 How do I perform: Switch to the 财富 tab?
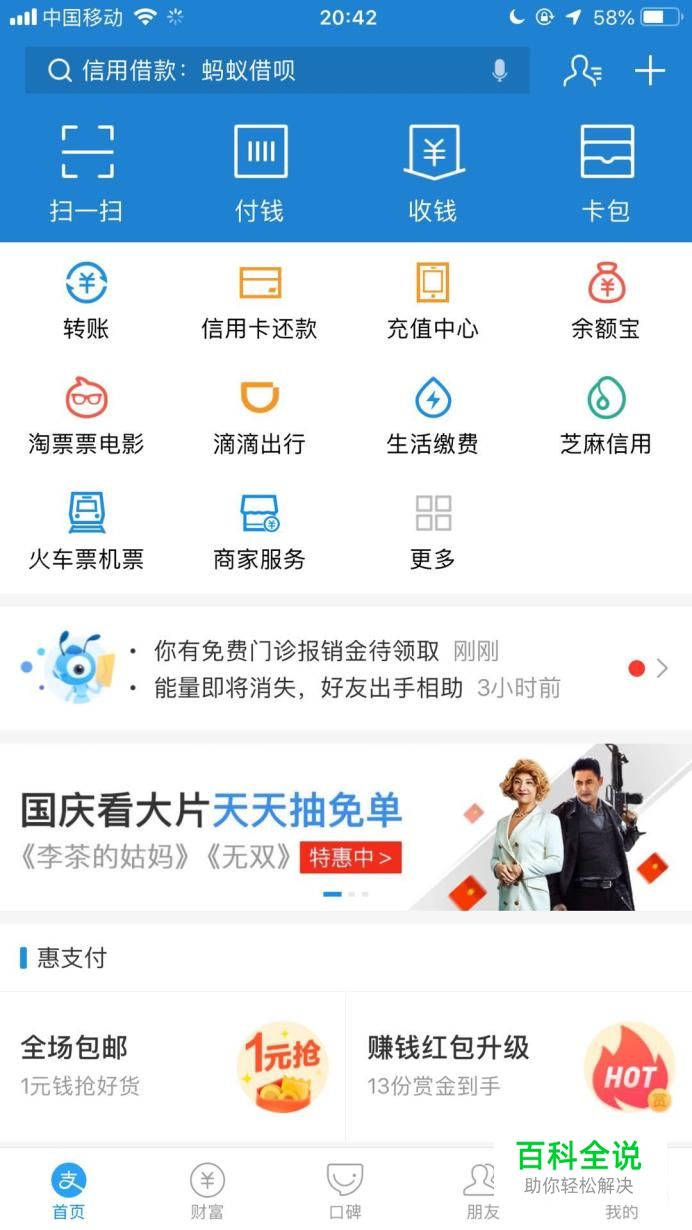tap(207, 1192)
